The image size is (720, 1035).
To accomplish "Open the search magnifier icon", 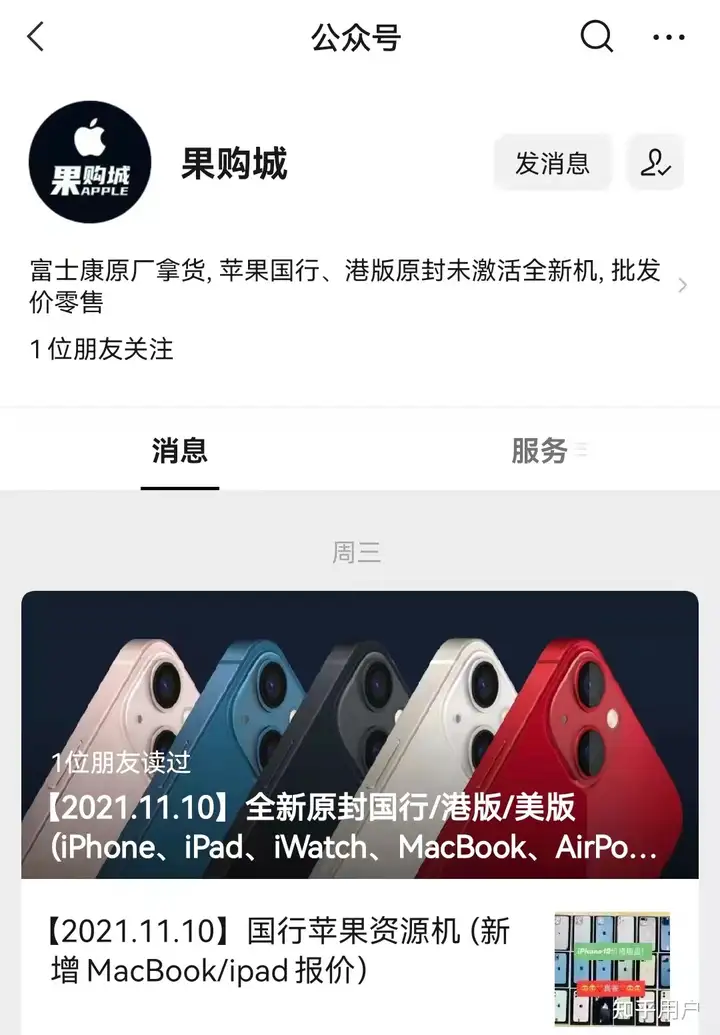I will [x=596, y=37].
